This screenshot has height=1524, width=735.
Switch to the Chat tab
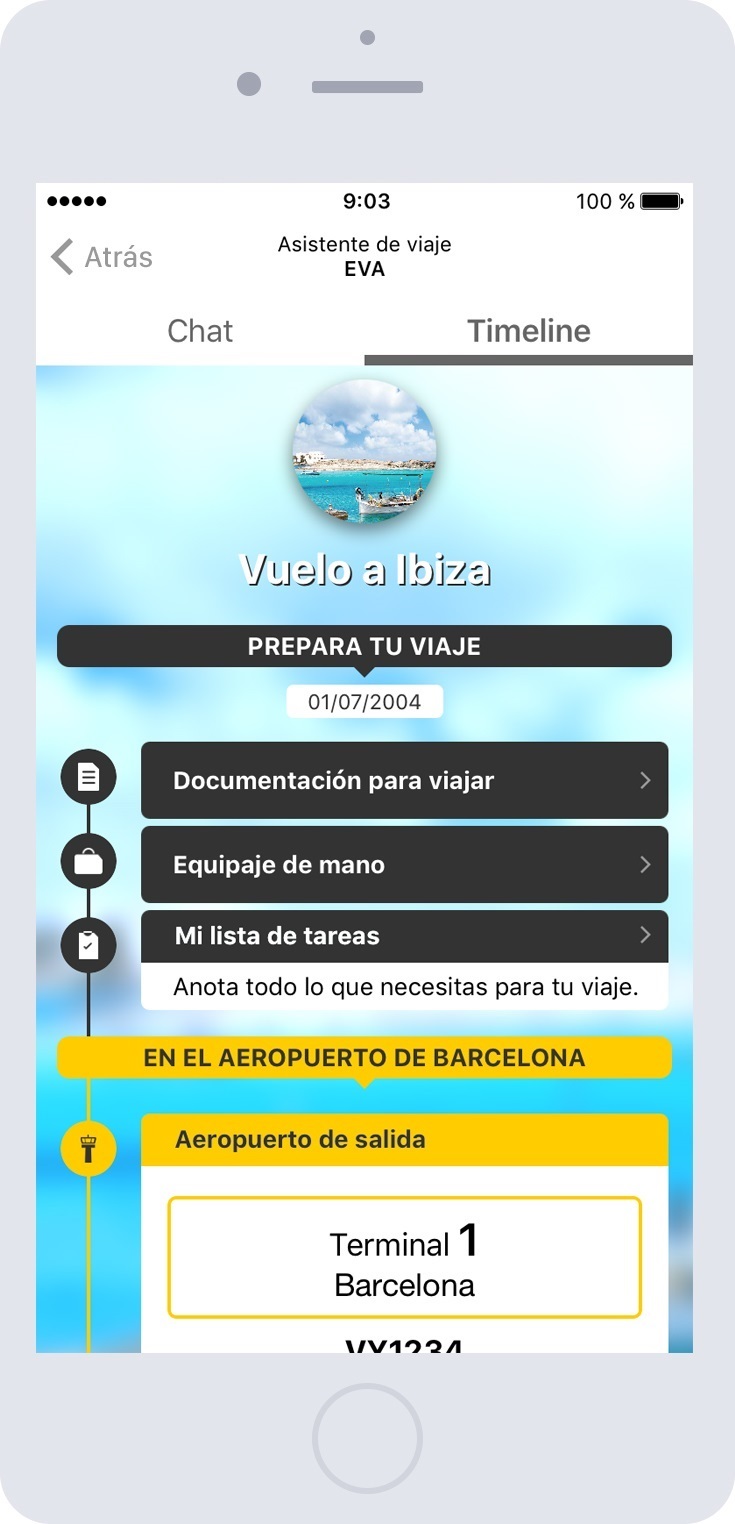tap(200, 331)
